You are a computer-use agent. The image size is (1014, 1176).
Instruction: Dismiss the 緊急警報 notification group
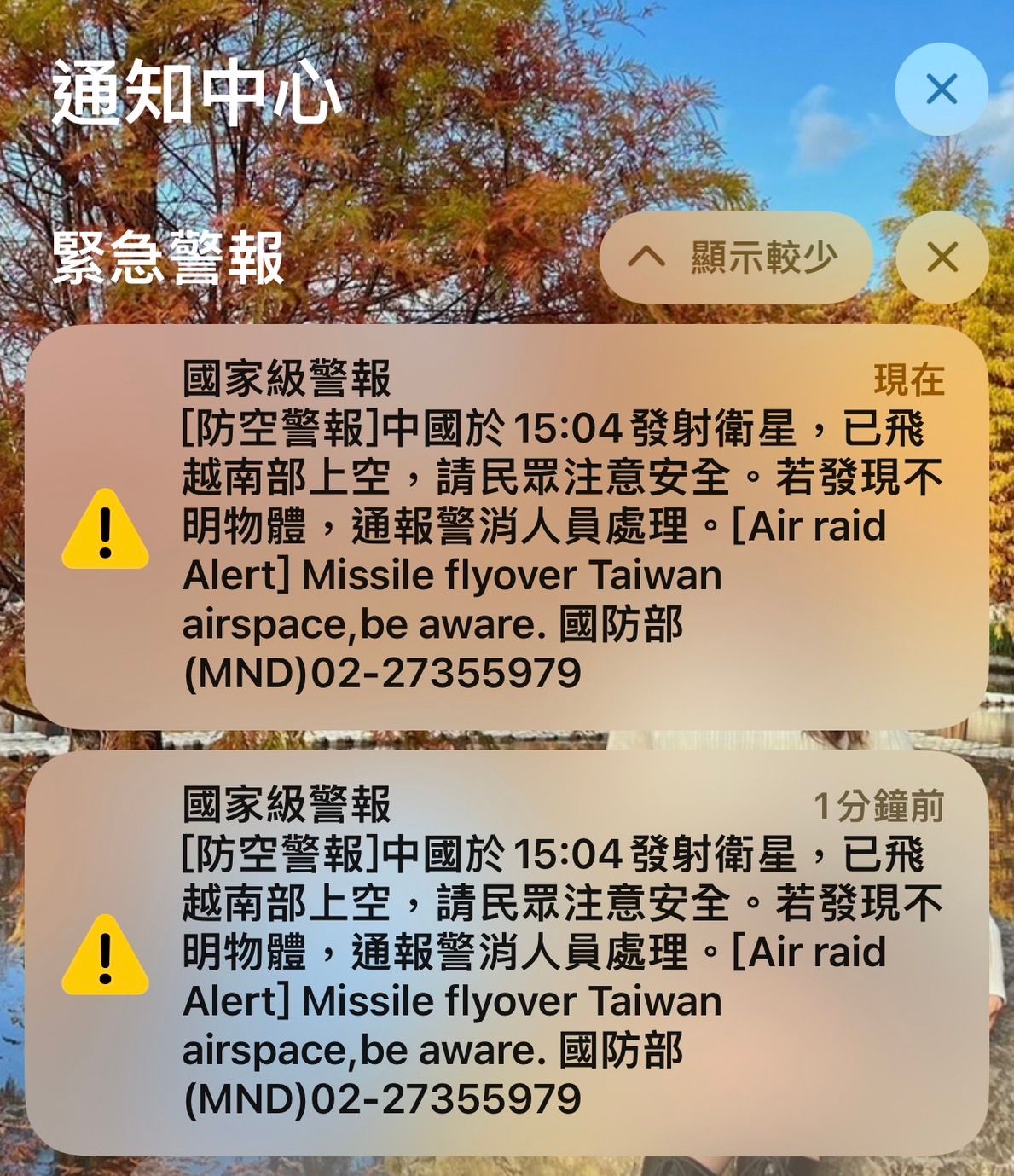point(942,257)
